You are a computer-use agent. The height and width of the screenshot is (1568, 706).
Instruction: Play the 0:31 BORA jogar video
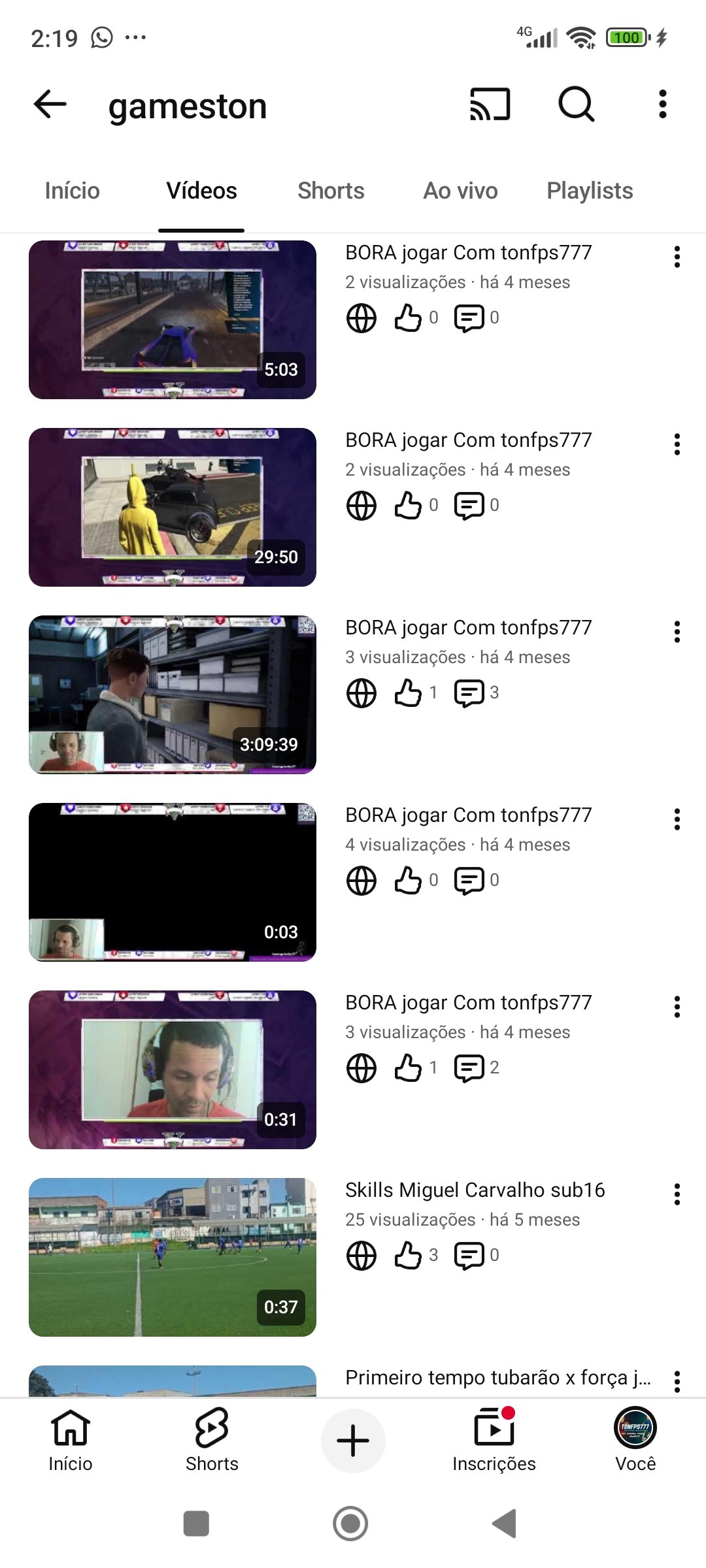(x=173, y=1070)
